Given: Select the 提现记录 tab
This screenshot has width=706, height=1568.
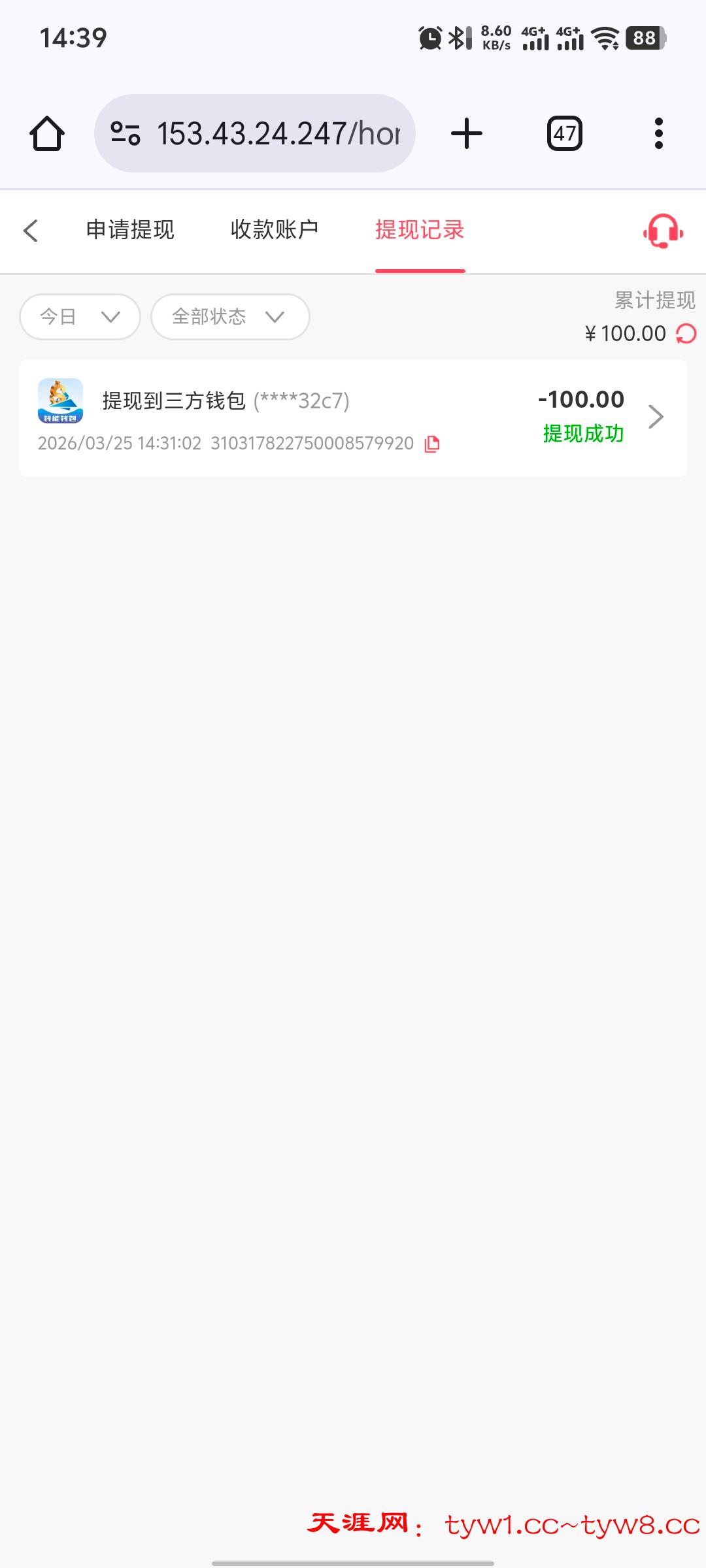Looking at the screenshot, I should (x=420, y=230).
